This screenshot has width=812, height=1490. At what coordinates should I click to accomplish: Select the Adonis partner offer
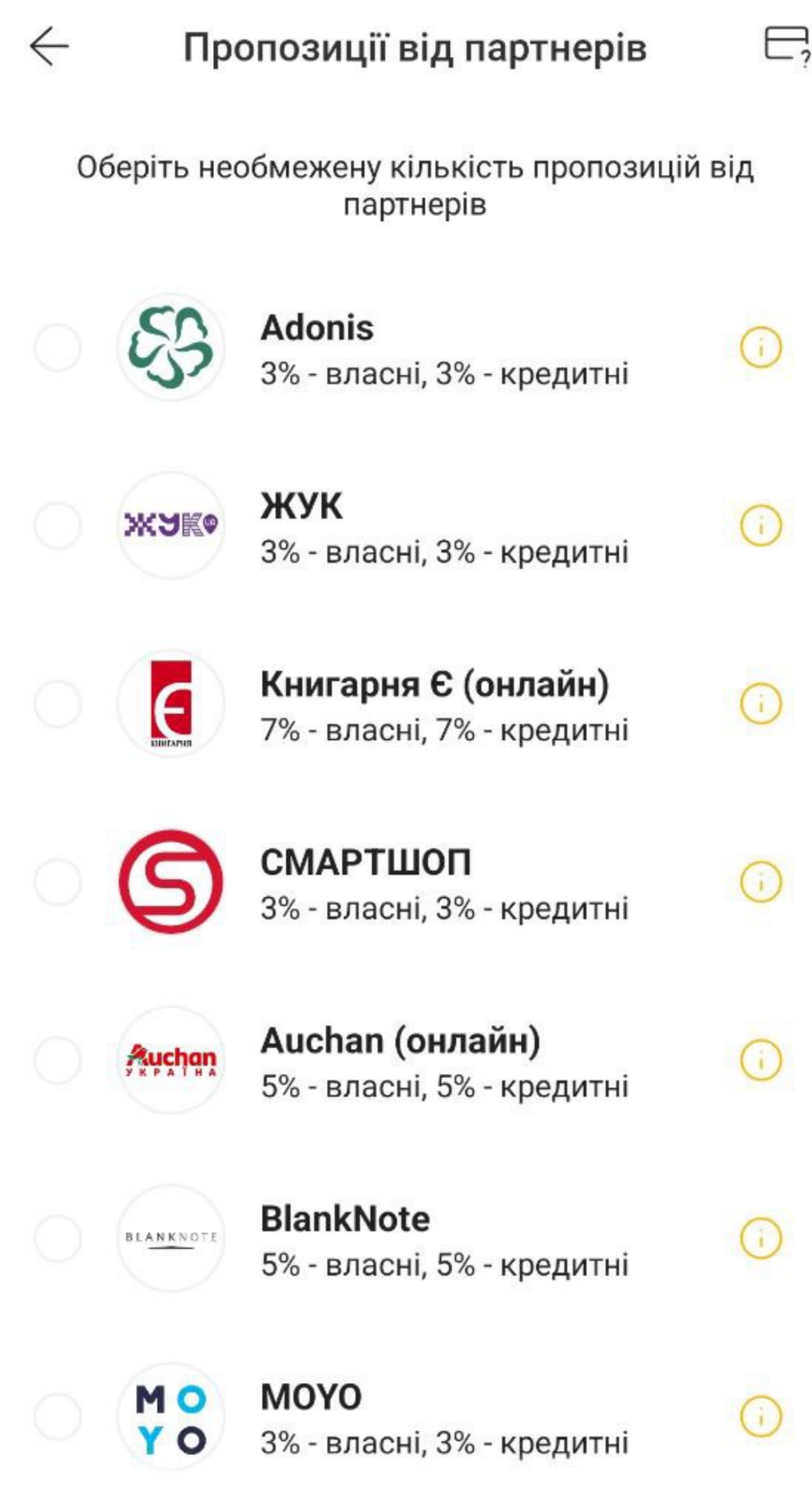[58, 348]
